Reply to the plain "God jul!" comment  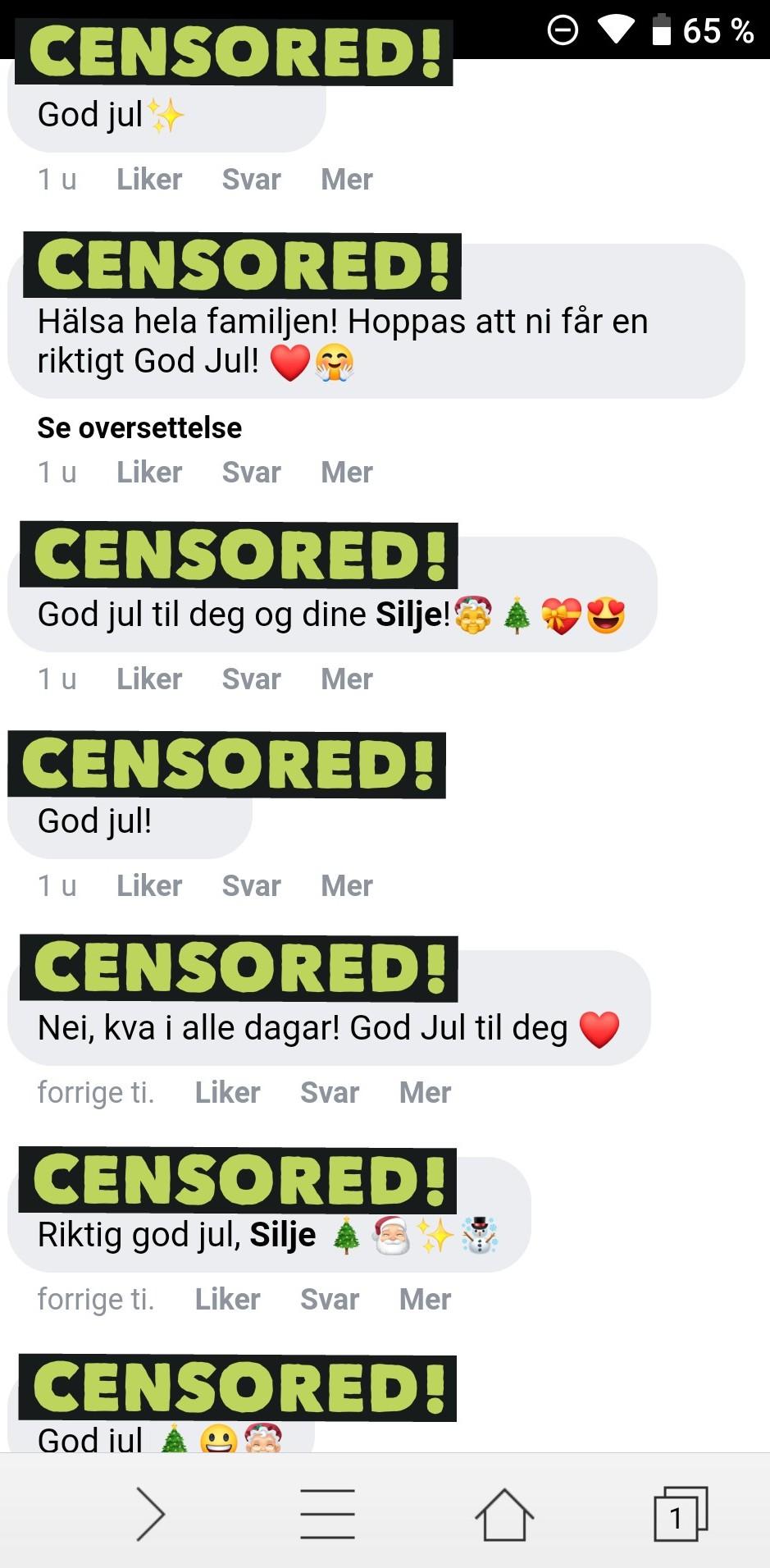[251, 886]
